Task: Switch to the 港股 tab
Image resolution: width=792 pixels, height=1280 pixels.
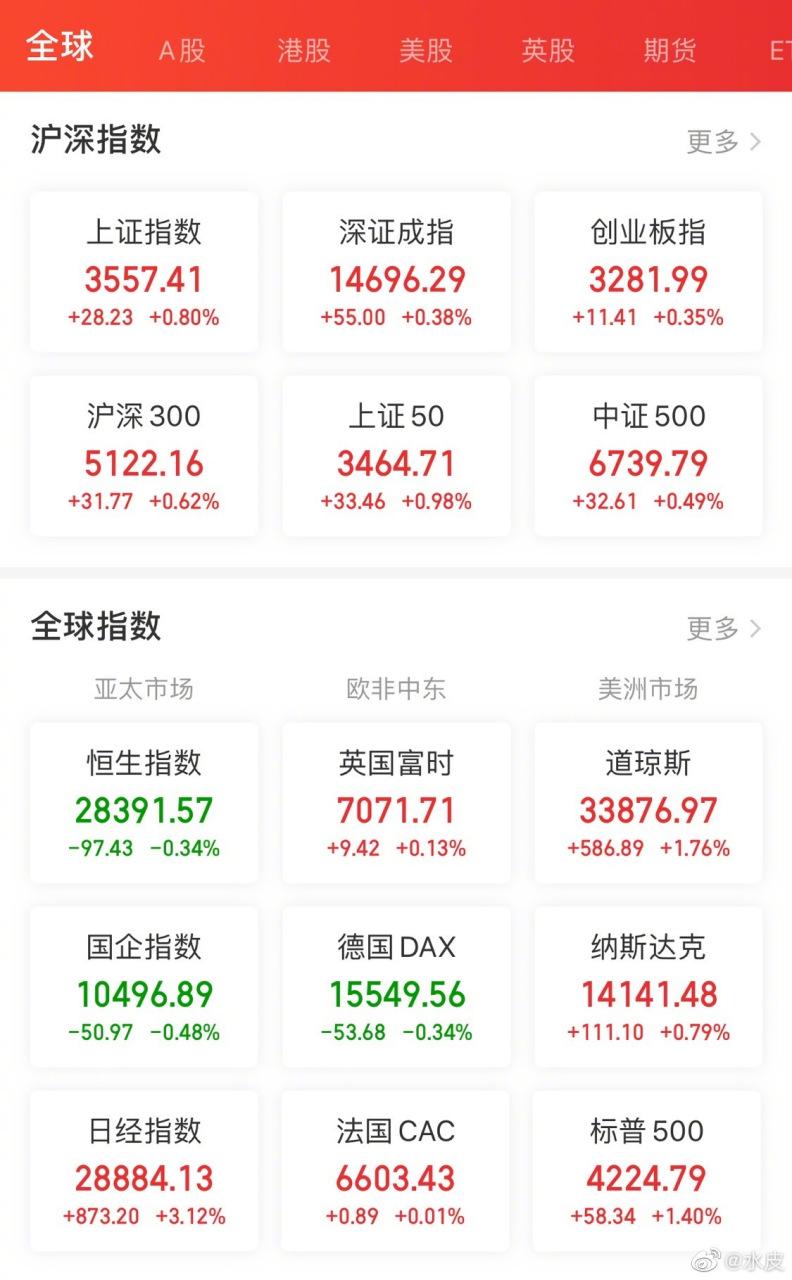Action: tap(304, 50)
